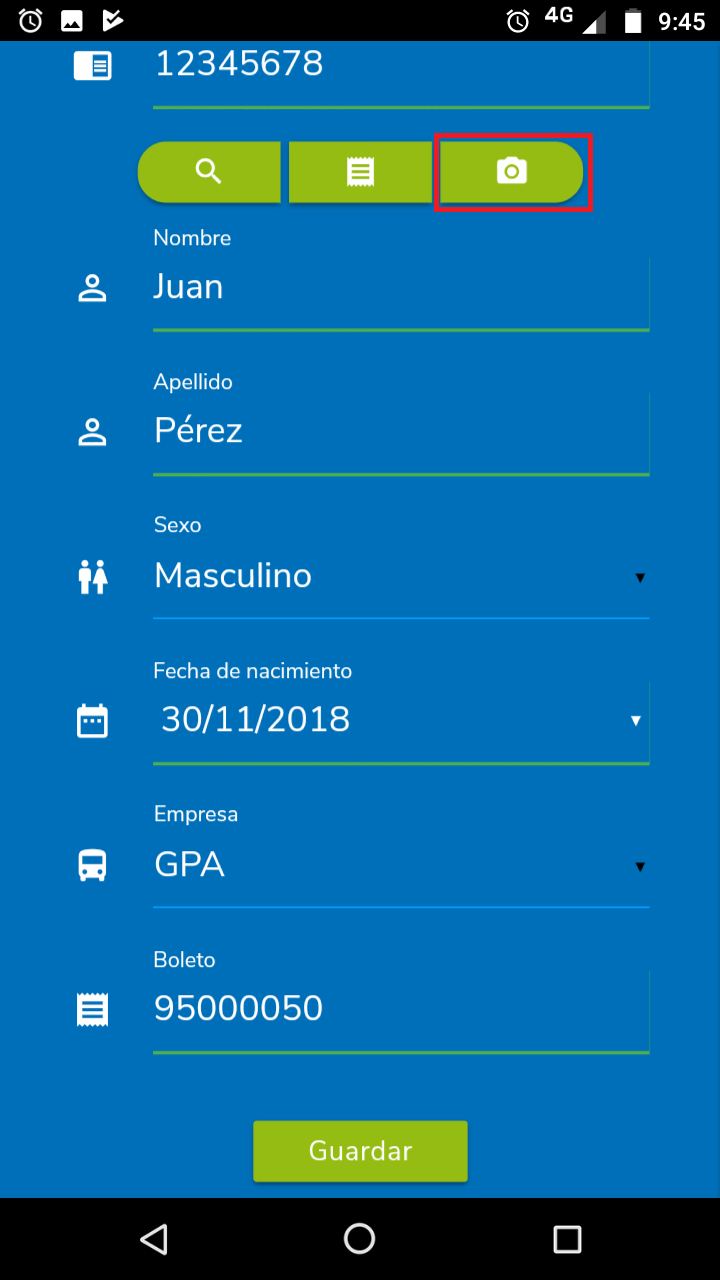Edit the Apellido field with Pérez
Viewport: 720px width, 1280px height.
click(x=401, y=436)
